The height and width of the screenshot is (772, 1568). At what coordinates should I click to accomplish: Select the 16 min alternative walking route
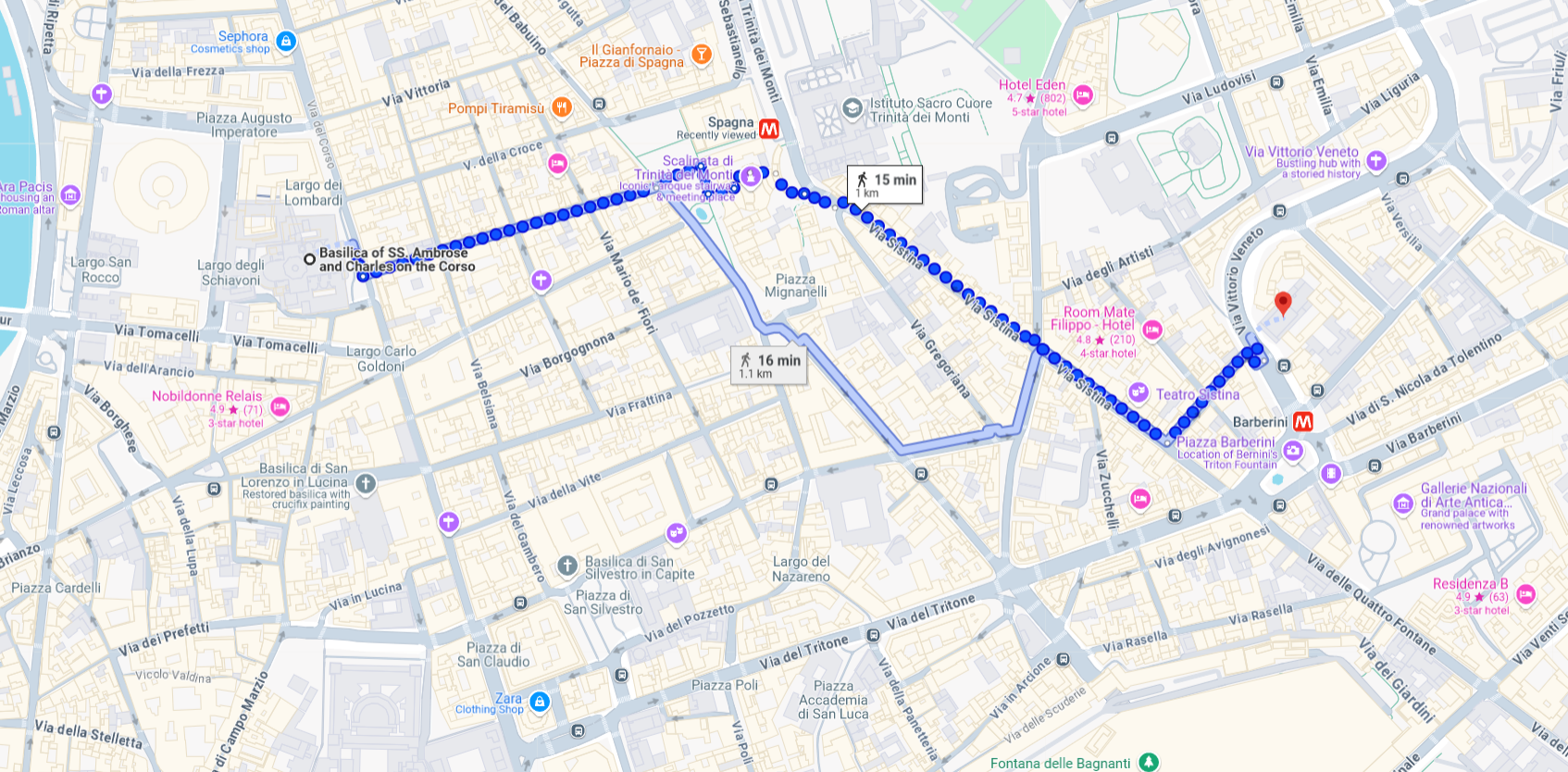(x=768, y=365)
